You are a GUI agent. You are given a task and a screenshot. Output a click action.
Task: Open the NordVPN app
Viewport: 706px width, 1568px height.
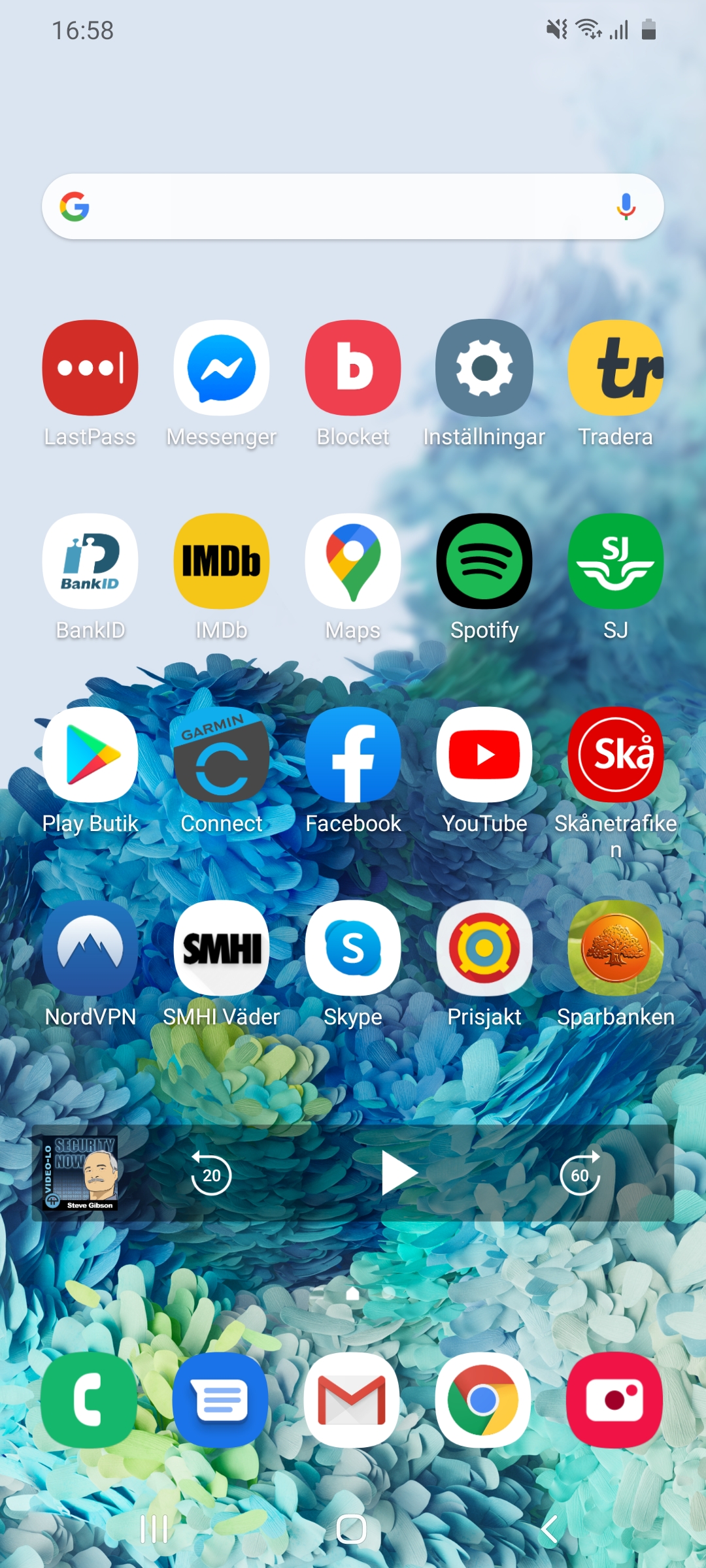tap(90, 948)
